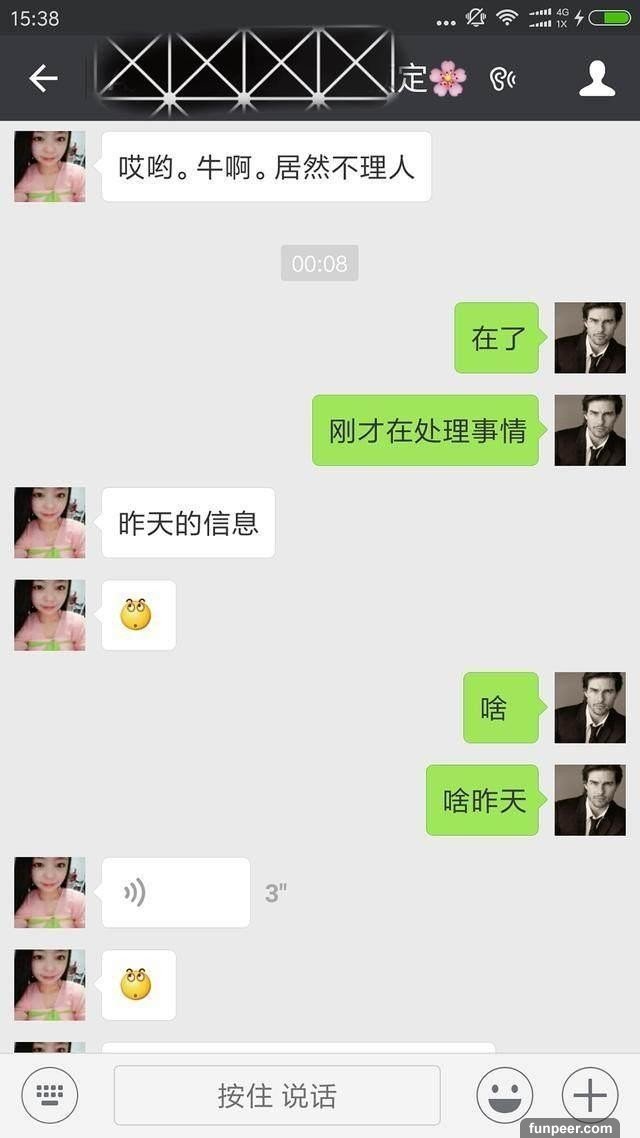Go back to the chat list
The height and width of the screenshot is (1138, 640).
click(x=43, y=78)
